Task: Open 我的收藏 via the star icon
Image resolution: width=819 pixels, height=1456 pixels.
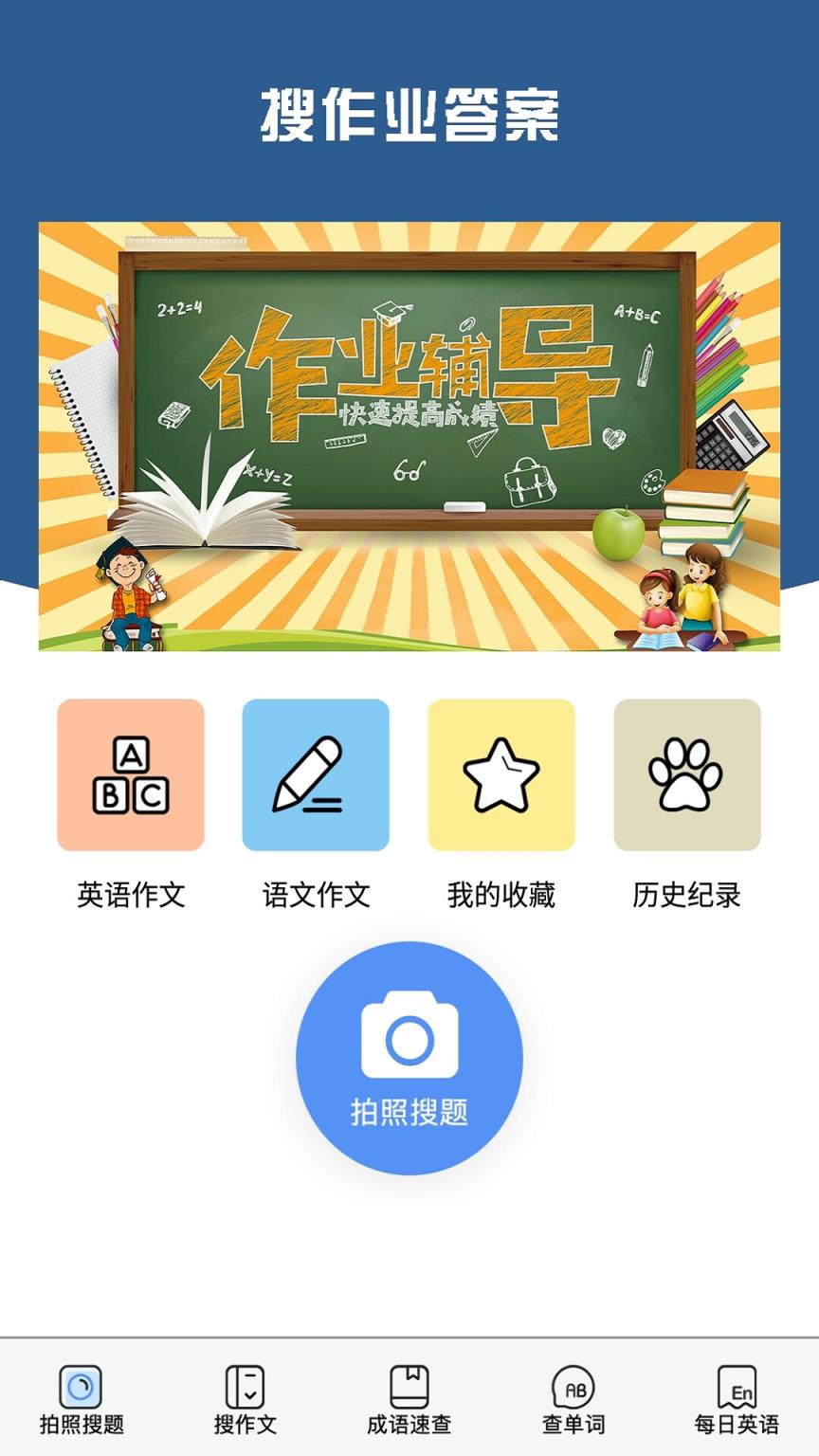Action: 501,775
